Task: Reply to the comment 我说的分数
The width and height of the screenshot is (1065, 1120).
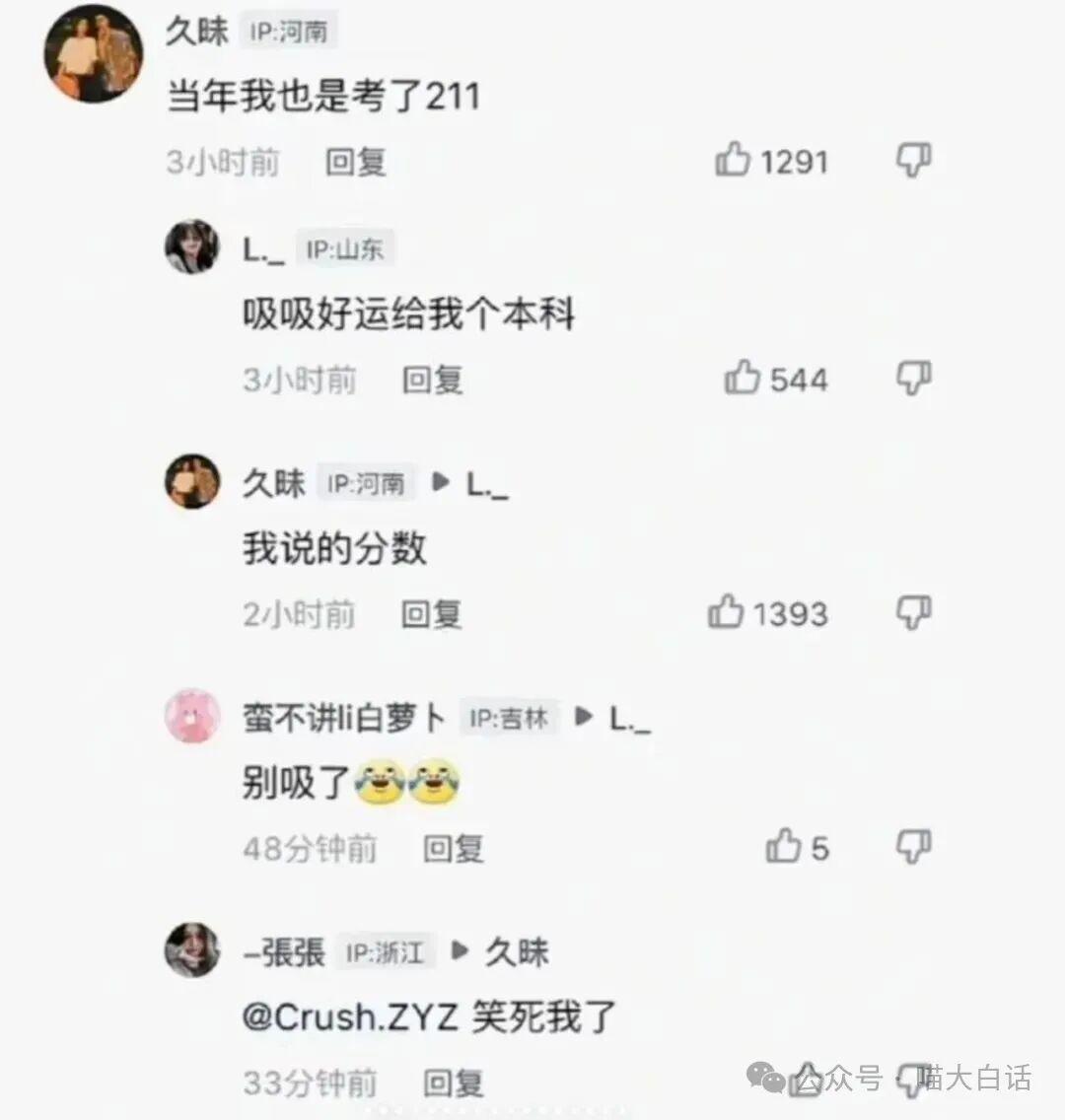Action: pos(432,615)
